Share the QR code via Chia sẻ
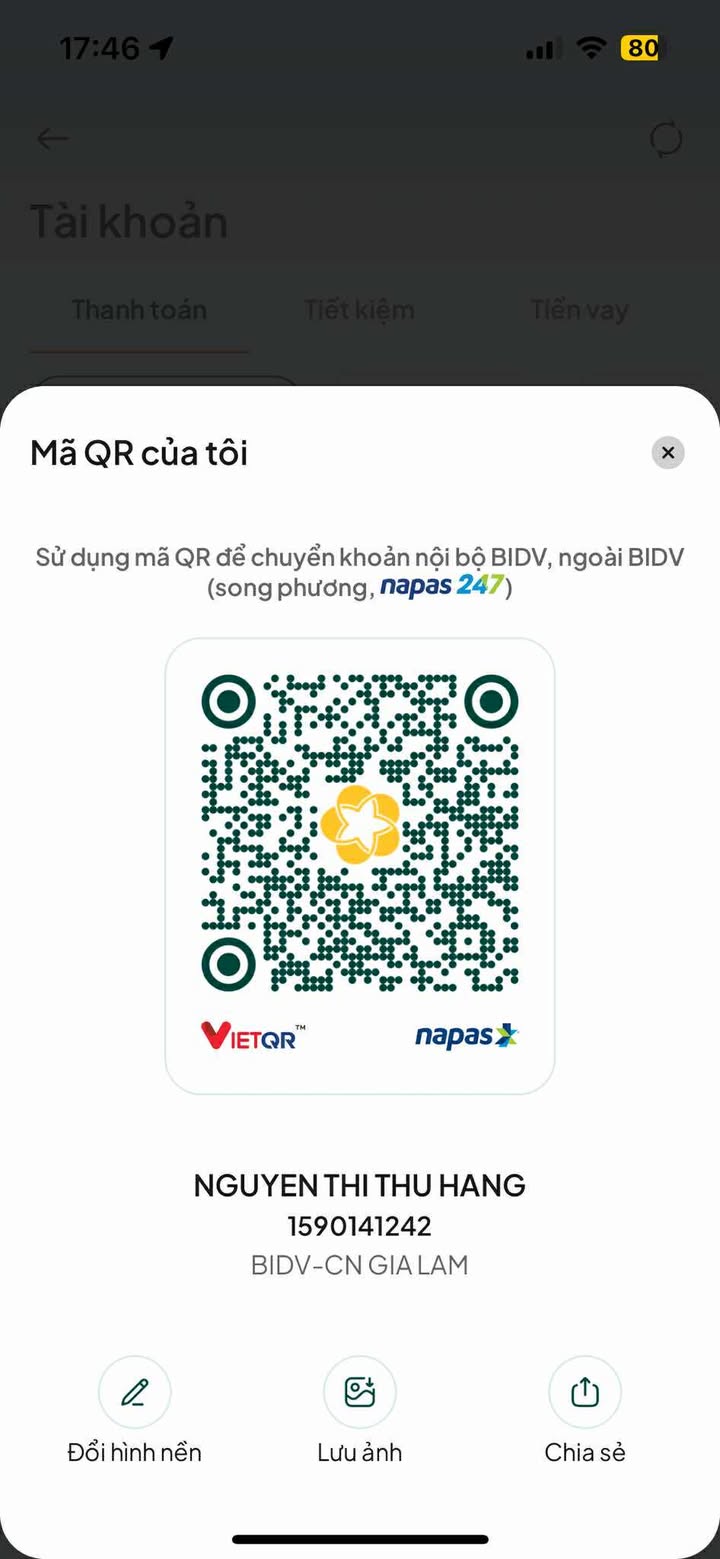This screenshot has height=1559, width=720. pyautogui.click(x=585, y=1392)
